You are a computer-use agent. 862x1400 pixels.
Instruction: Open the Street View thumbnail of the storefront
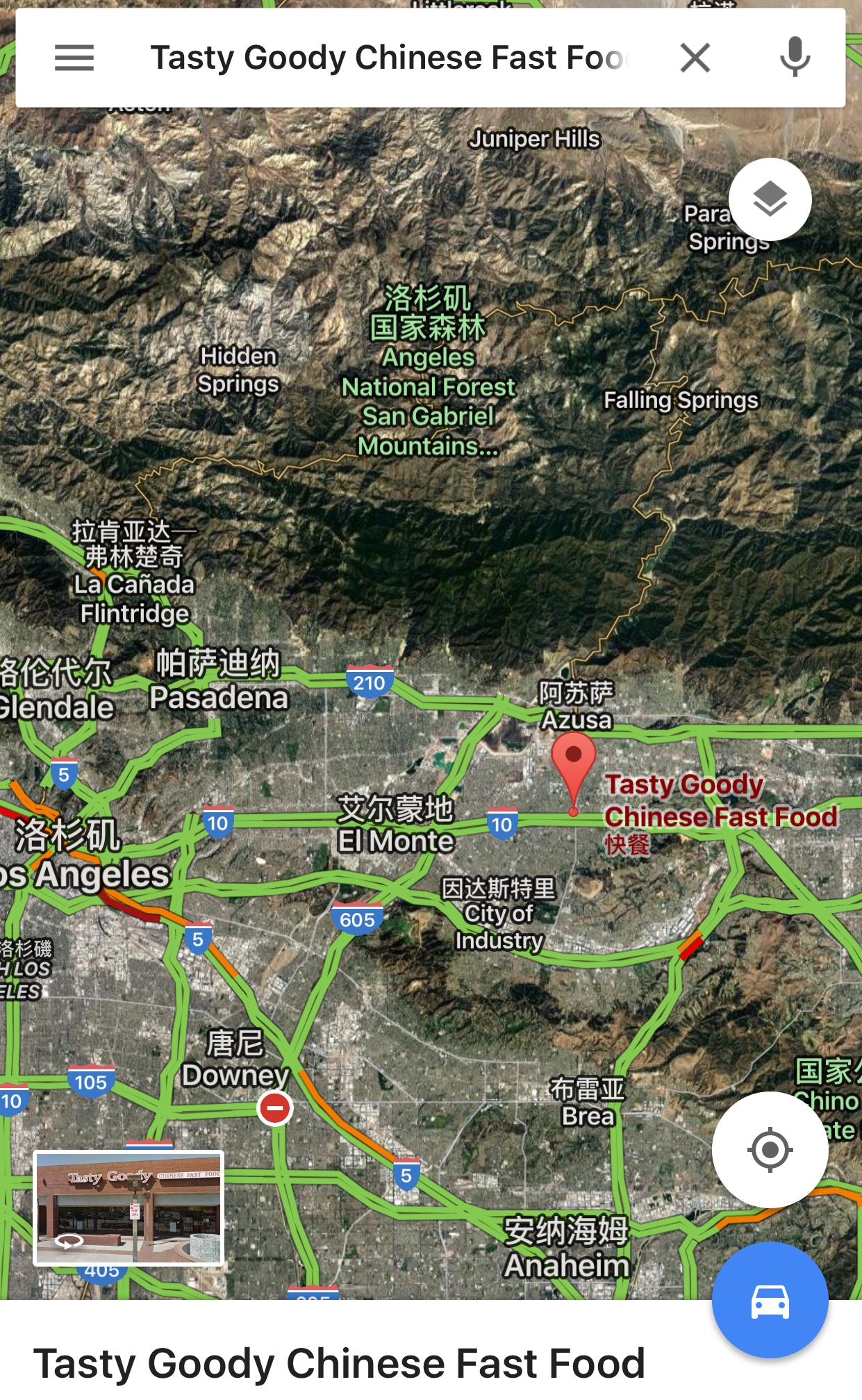(129, 1208)
